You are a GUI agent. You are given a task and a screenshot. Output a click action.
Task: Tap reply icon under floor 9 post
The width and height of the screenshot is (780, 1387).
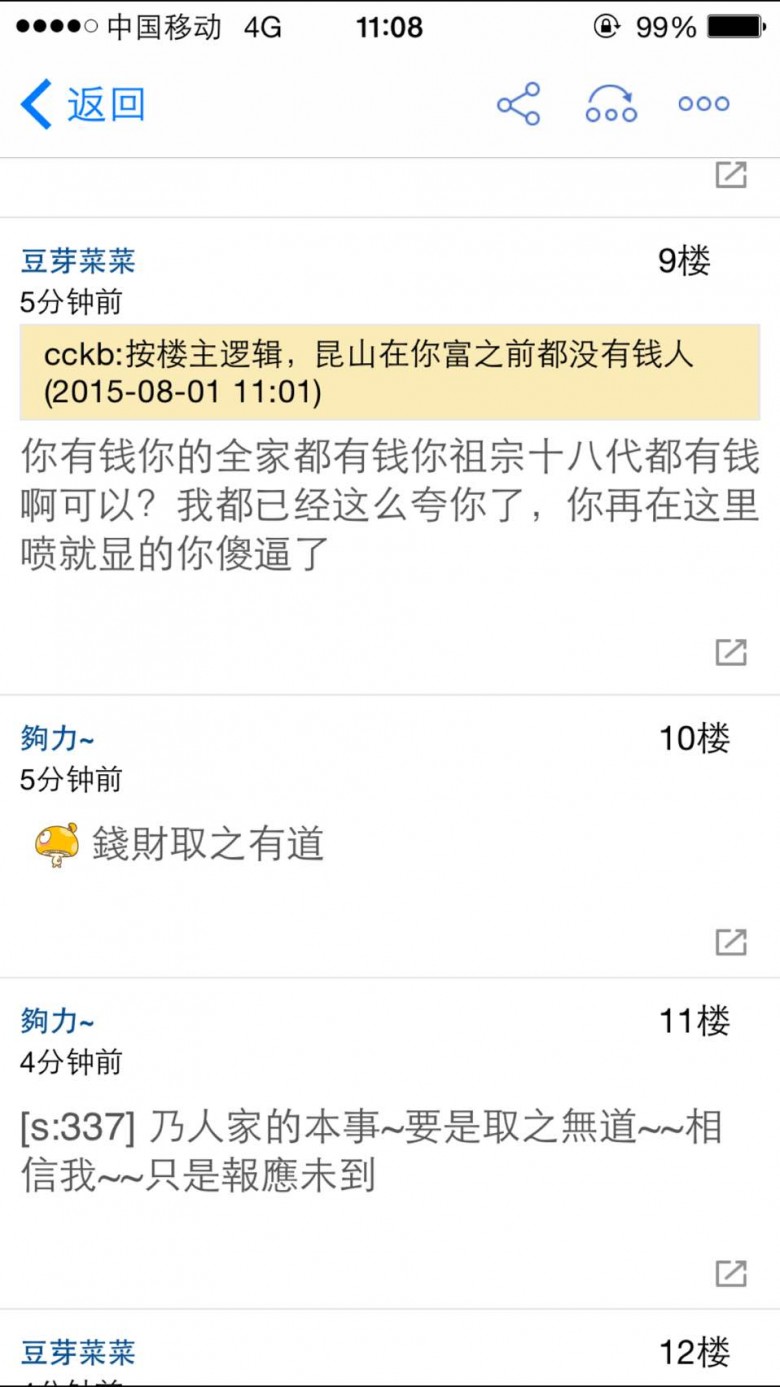click(x=731, y=653)
